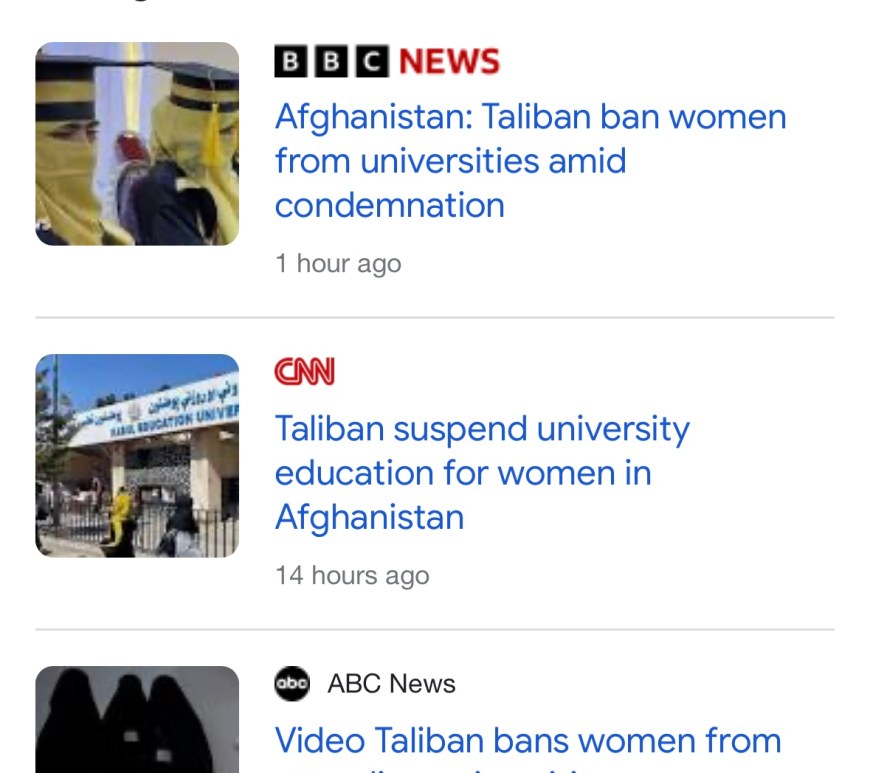870x773 pixels.
Task: Tap the BBC News article thumbnail
Action: tap(137, 144)
